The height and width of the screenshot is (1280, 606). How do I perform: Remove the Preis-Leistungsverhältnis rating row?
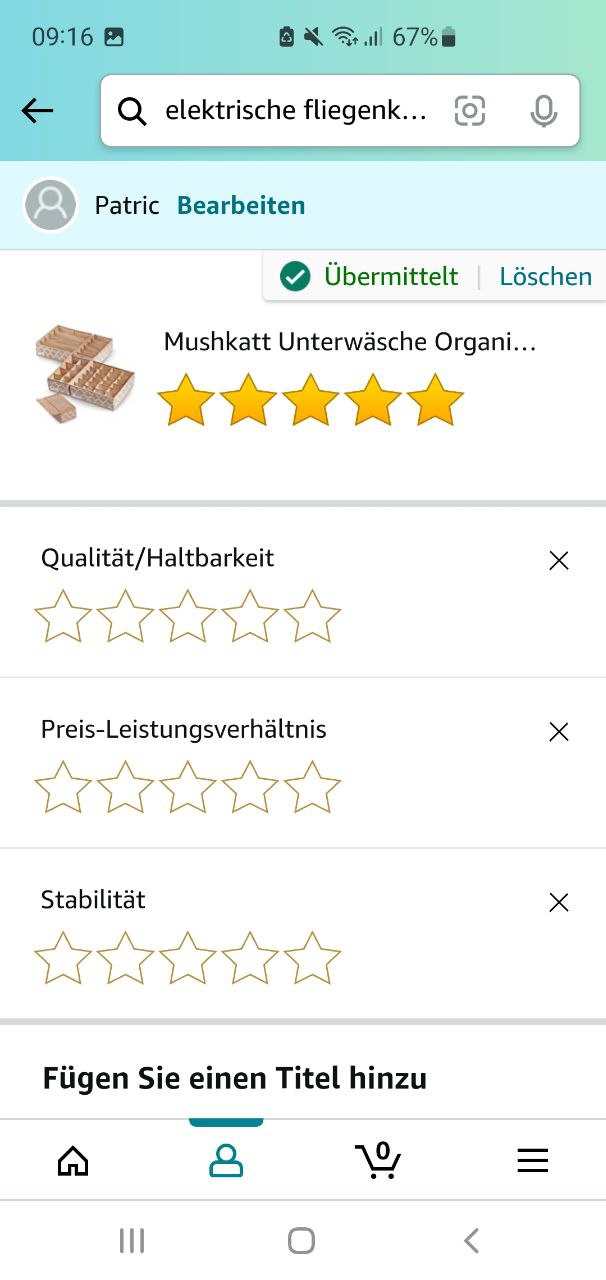pos(559,732)
